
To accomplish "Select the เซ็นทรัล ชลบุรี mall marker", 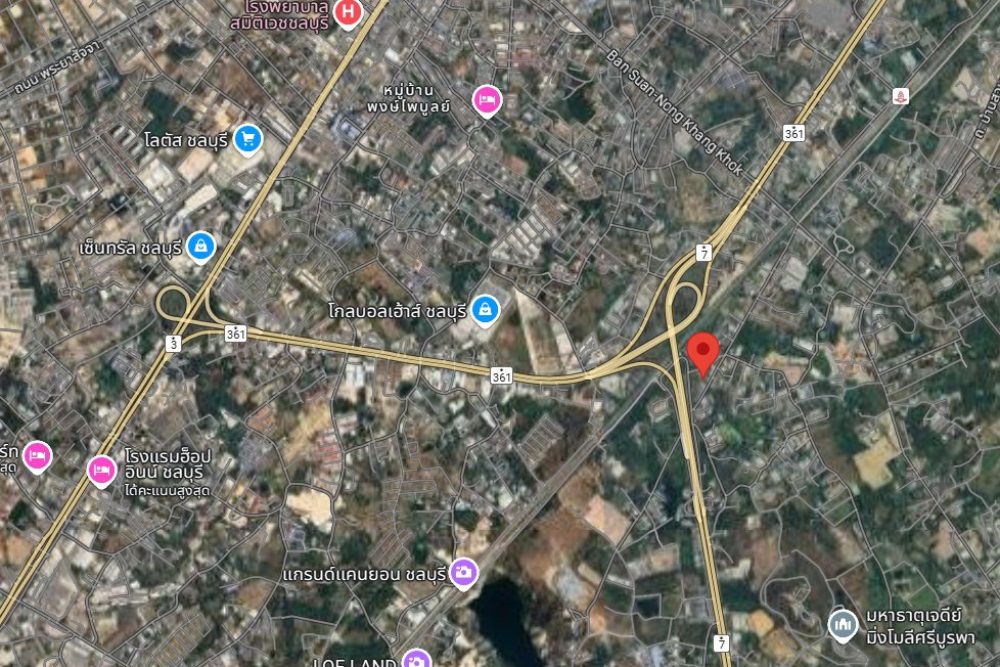I will (202, 244).
